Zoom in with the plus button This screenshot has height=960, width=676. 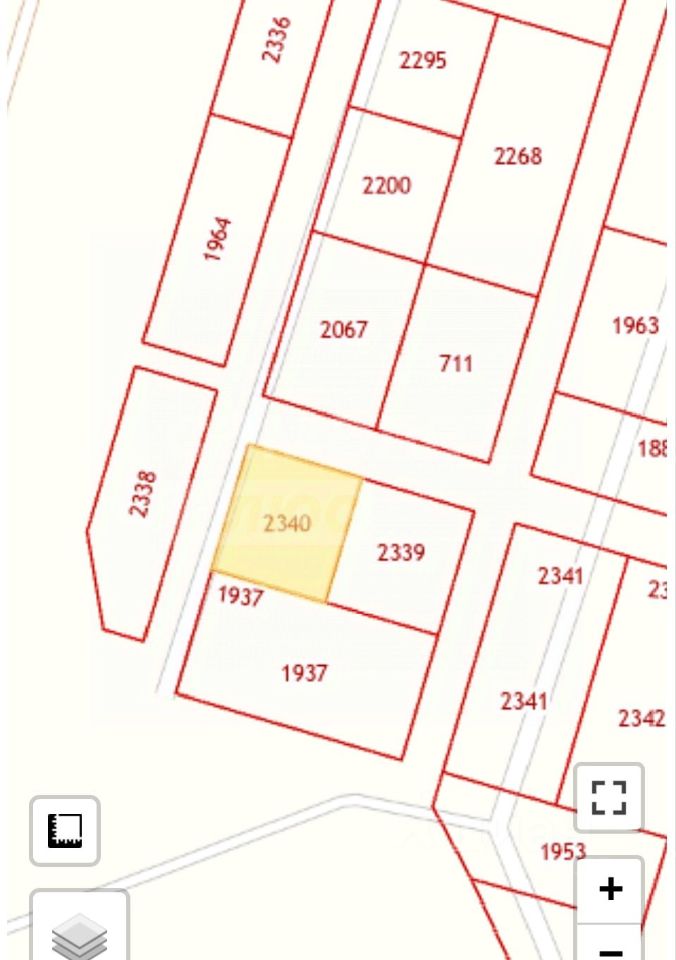click(610, 888)
